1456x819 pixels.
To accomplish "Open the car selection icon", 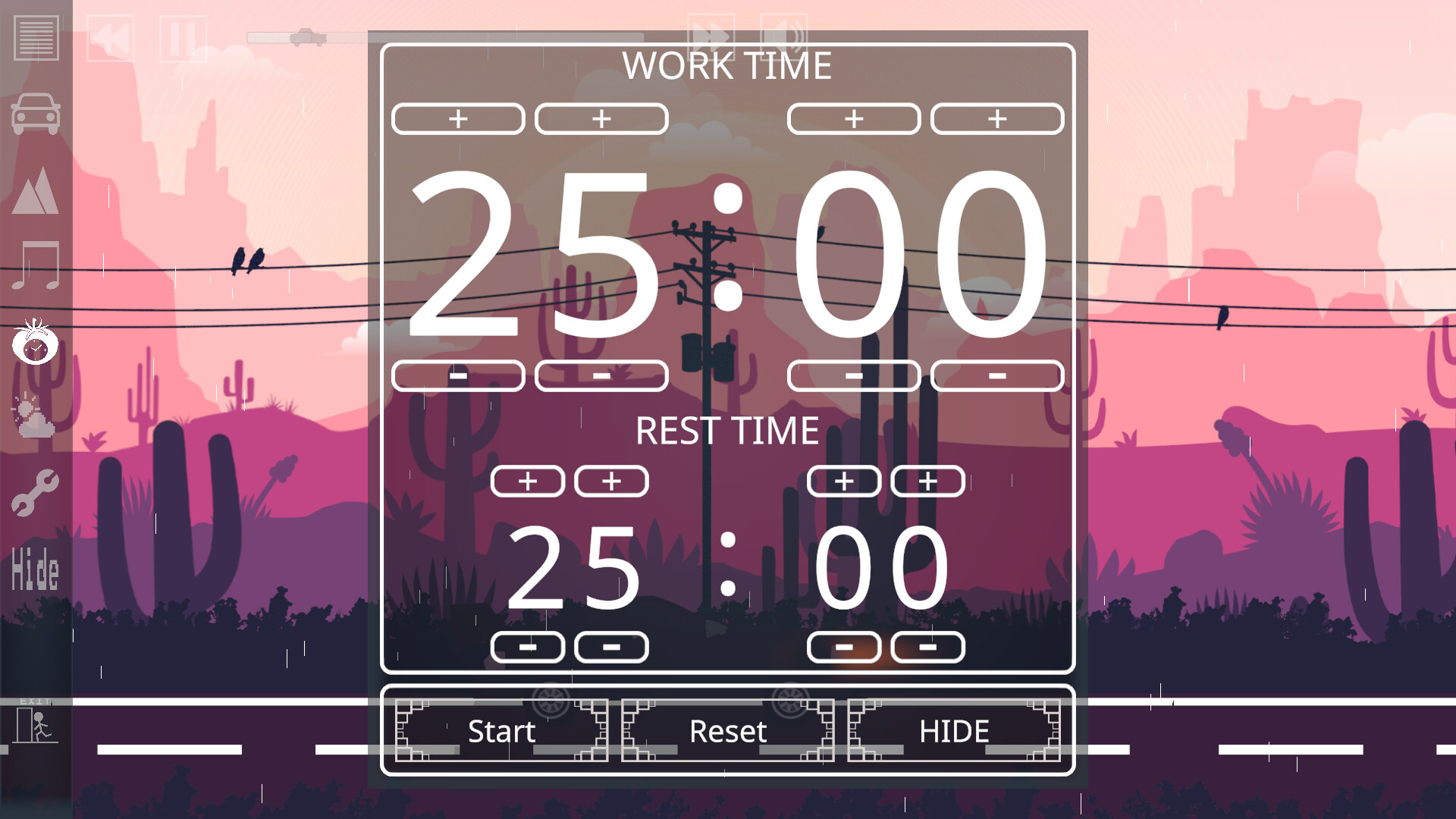I will (x=36, y=114).
